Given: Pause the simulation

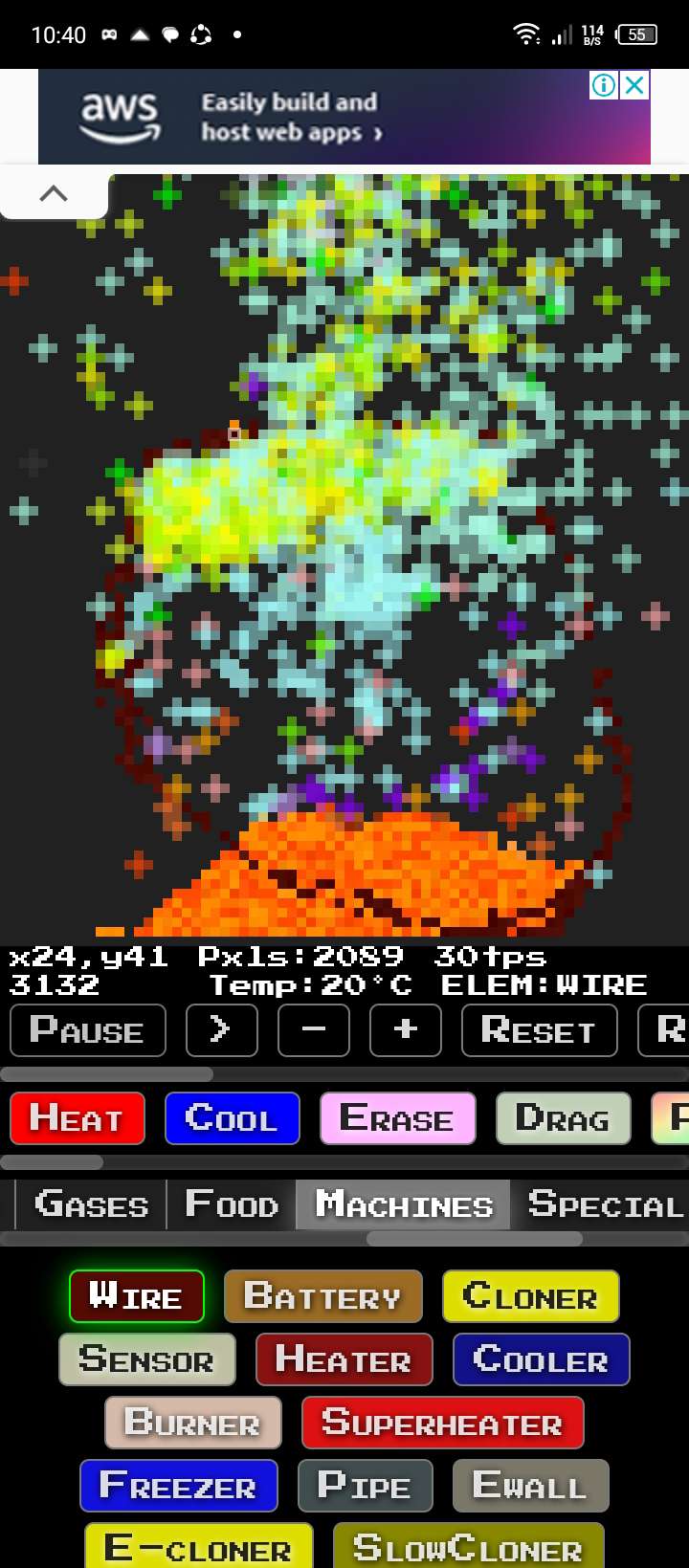Looking at the screenshot, I should pyautogui.click(x=87, y=1030).
